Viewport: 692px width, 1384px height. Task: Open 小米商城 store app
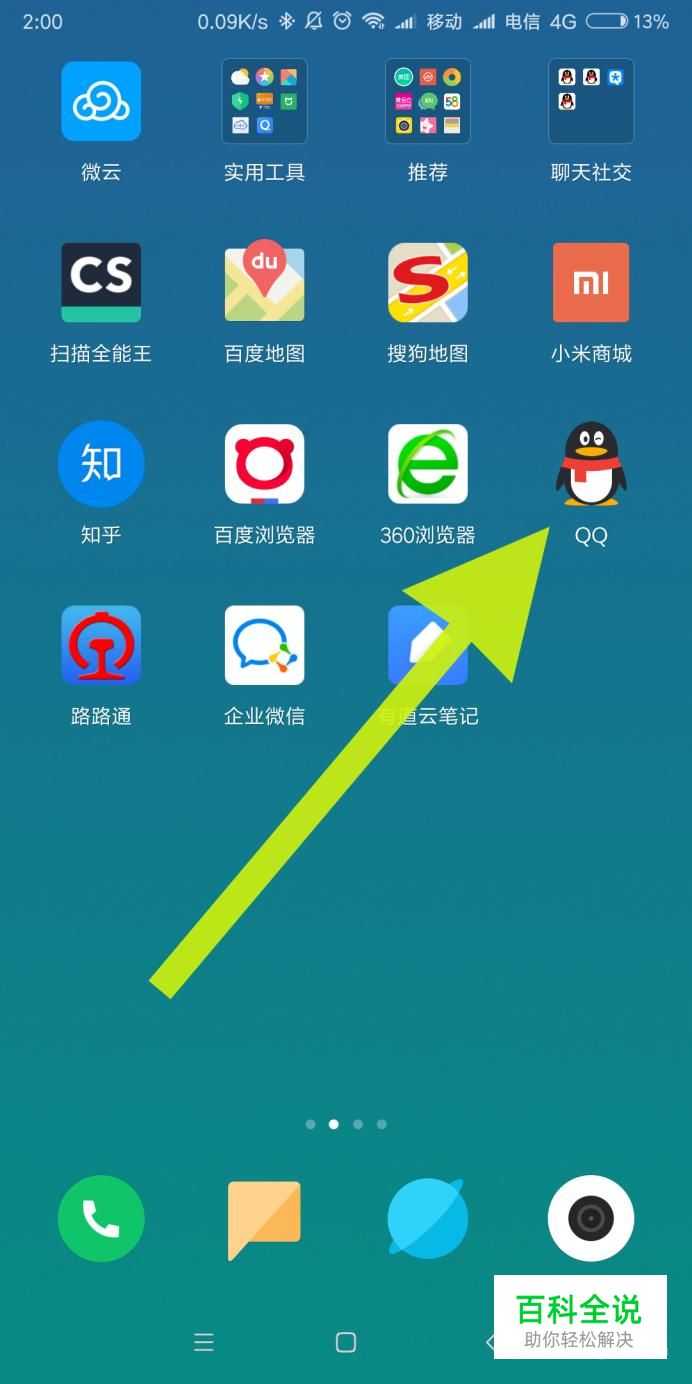click(x=591, y=283)
